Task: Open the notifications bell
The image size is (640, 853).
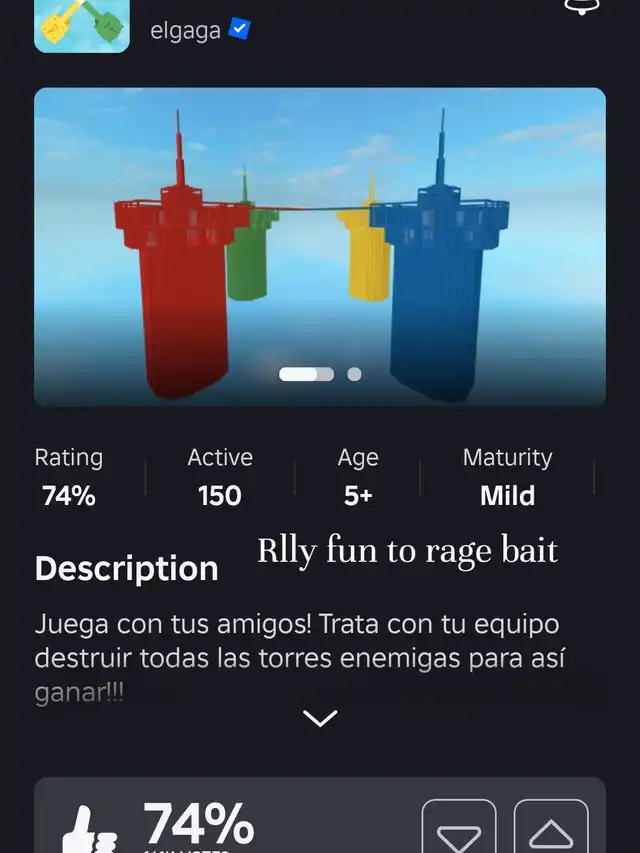Action: (x=581, y=6)
